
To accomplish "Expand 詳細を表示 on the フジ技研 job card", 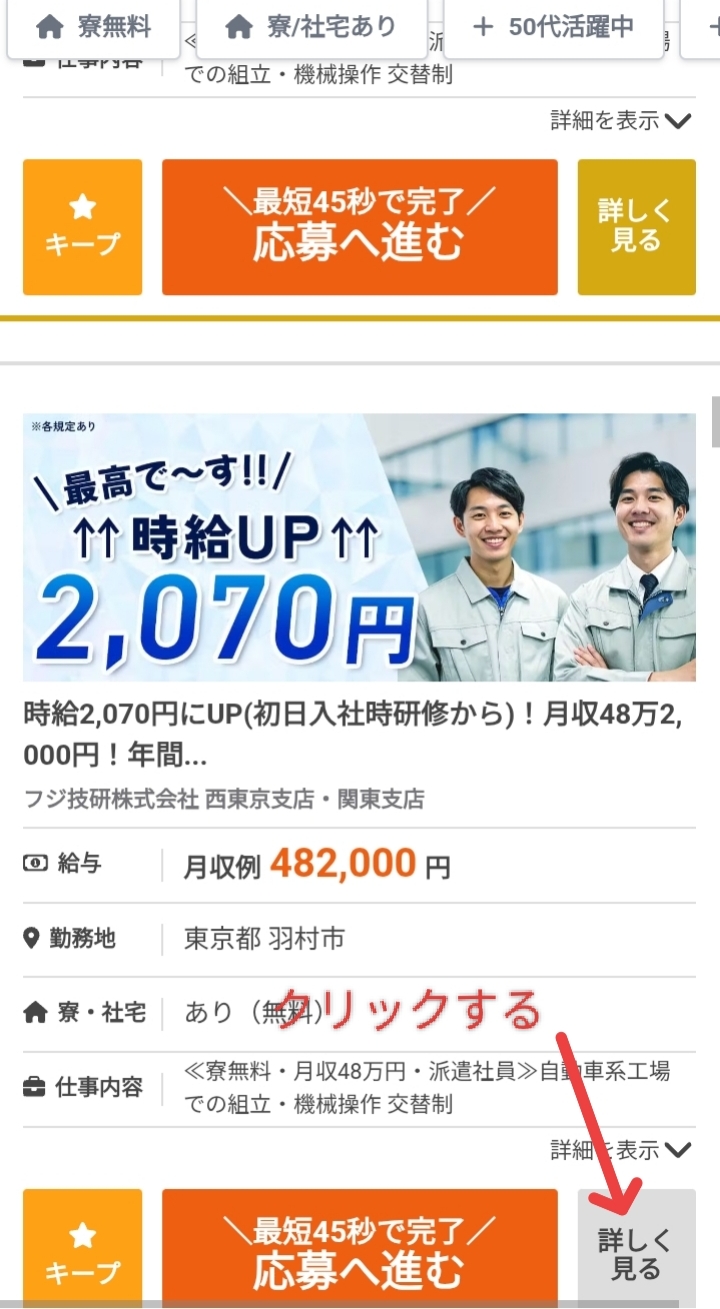I will [621, 1150].
